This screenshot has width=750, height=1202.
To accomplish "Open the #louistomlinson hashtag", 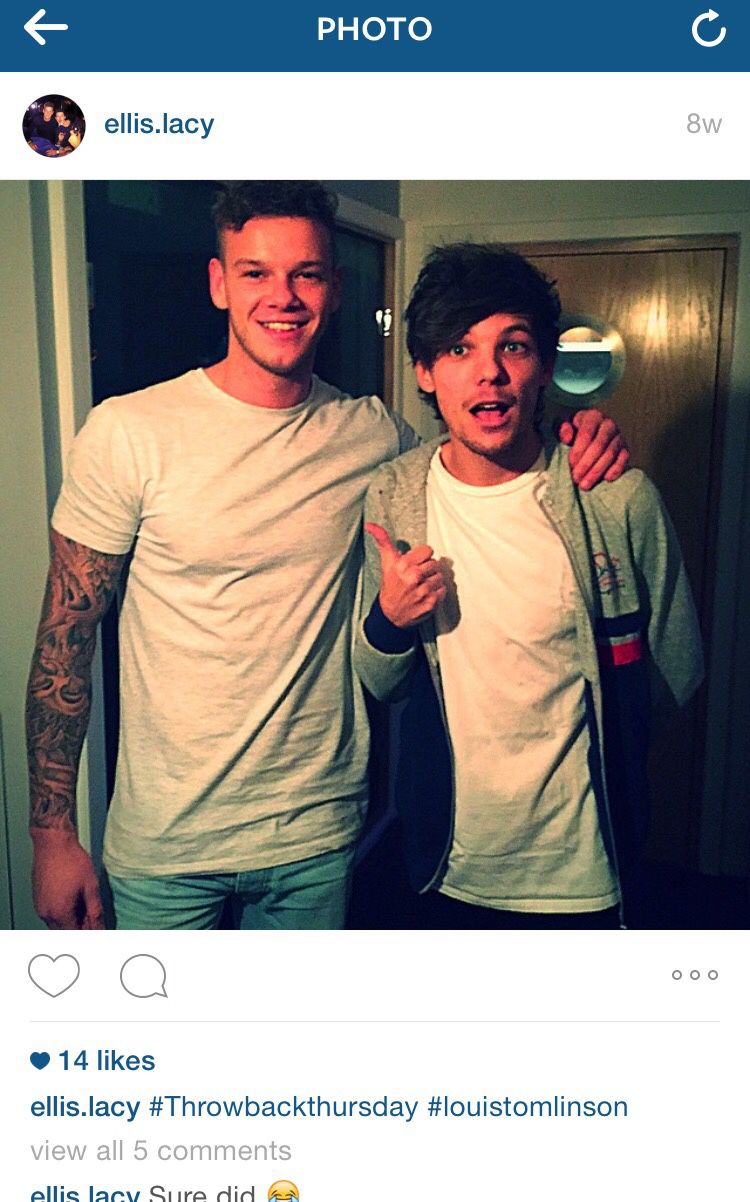I will point(528,1107).
